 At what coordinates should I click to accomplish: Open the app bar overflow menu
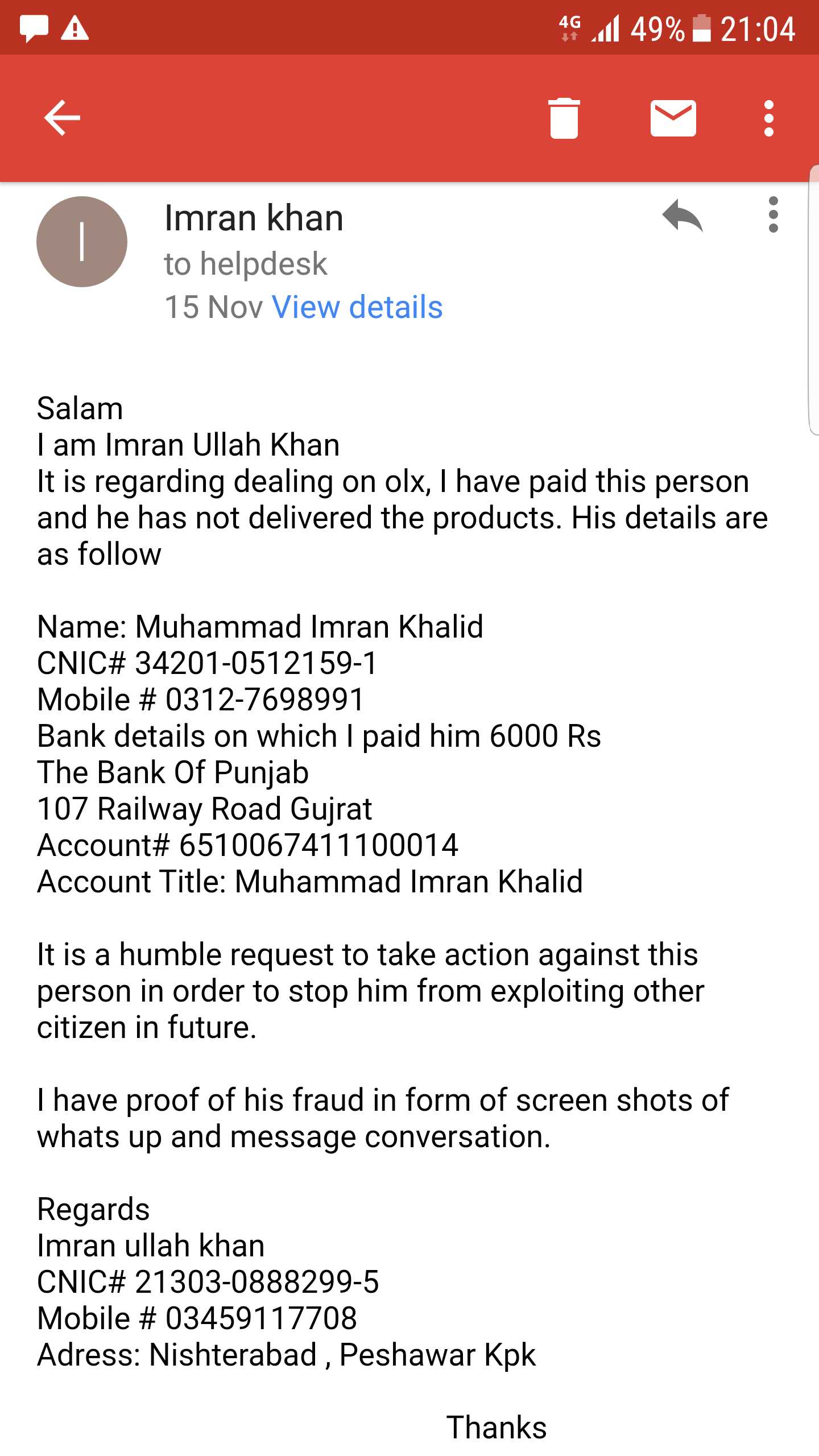769,118
